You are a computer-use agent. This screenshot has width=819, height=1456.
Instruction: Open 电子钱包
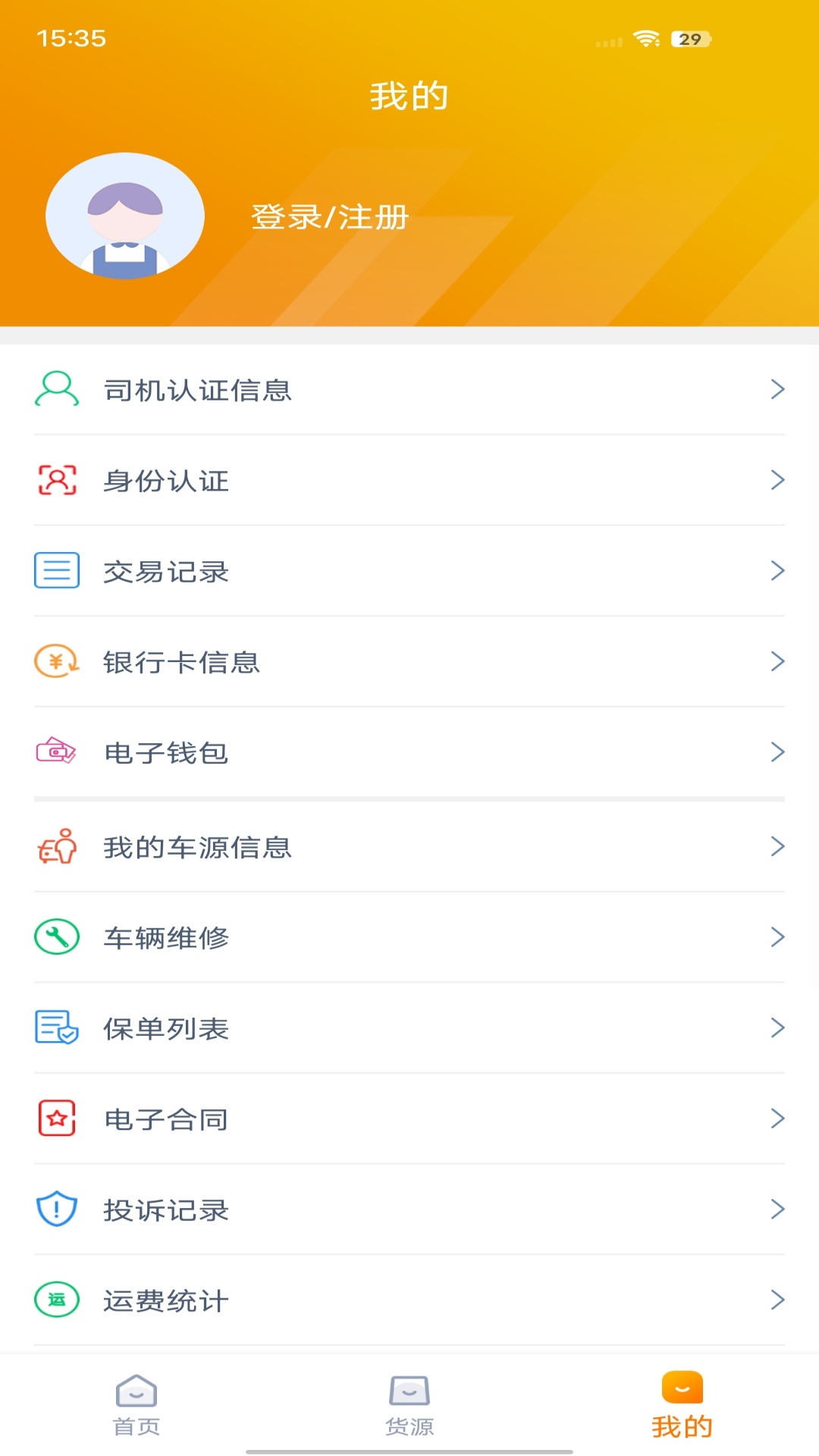(x=409, y=752)
